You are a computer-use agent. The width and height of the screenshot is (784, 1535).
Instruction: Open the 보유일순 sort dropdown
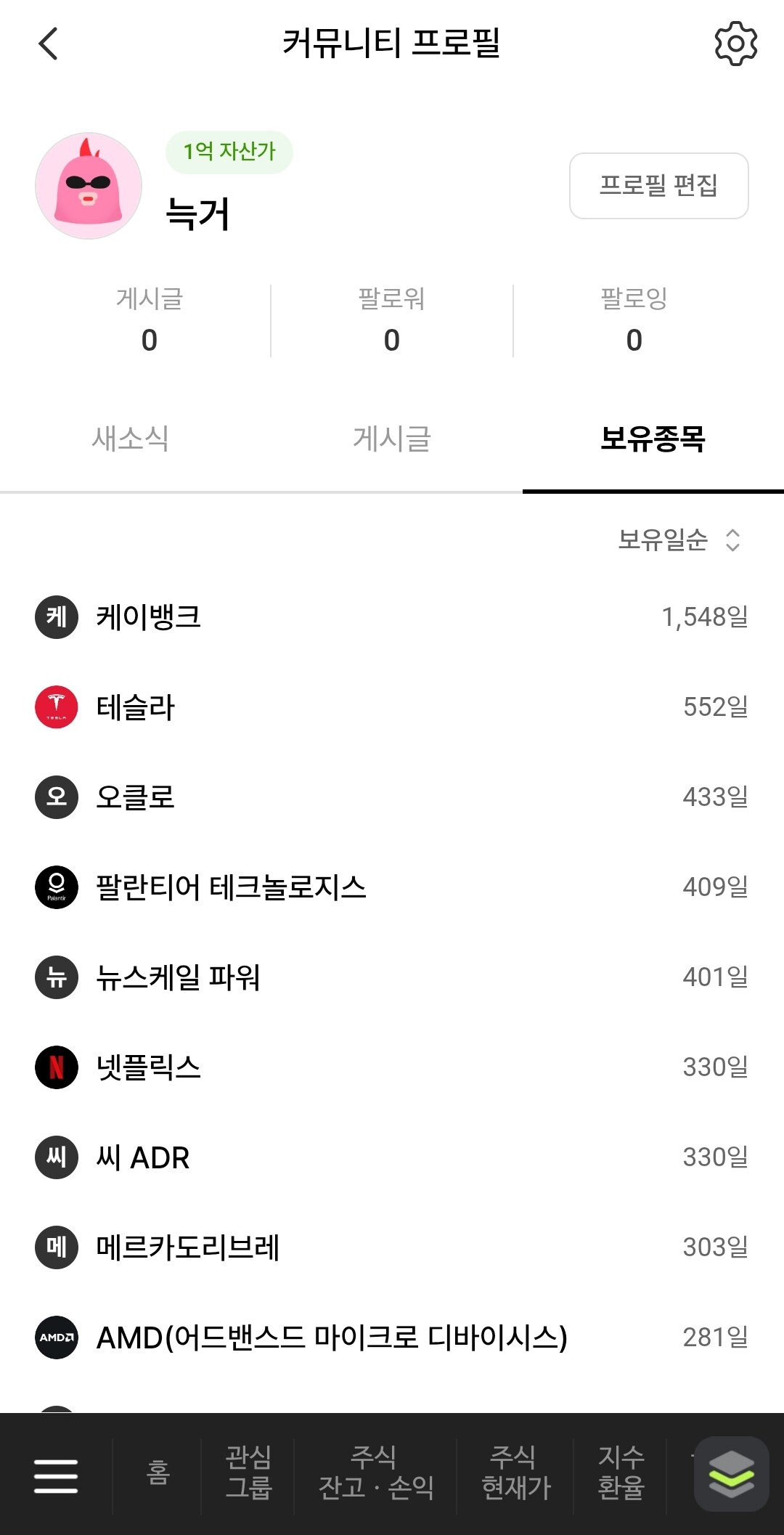[678, 540]
